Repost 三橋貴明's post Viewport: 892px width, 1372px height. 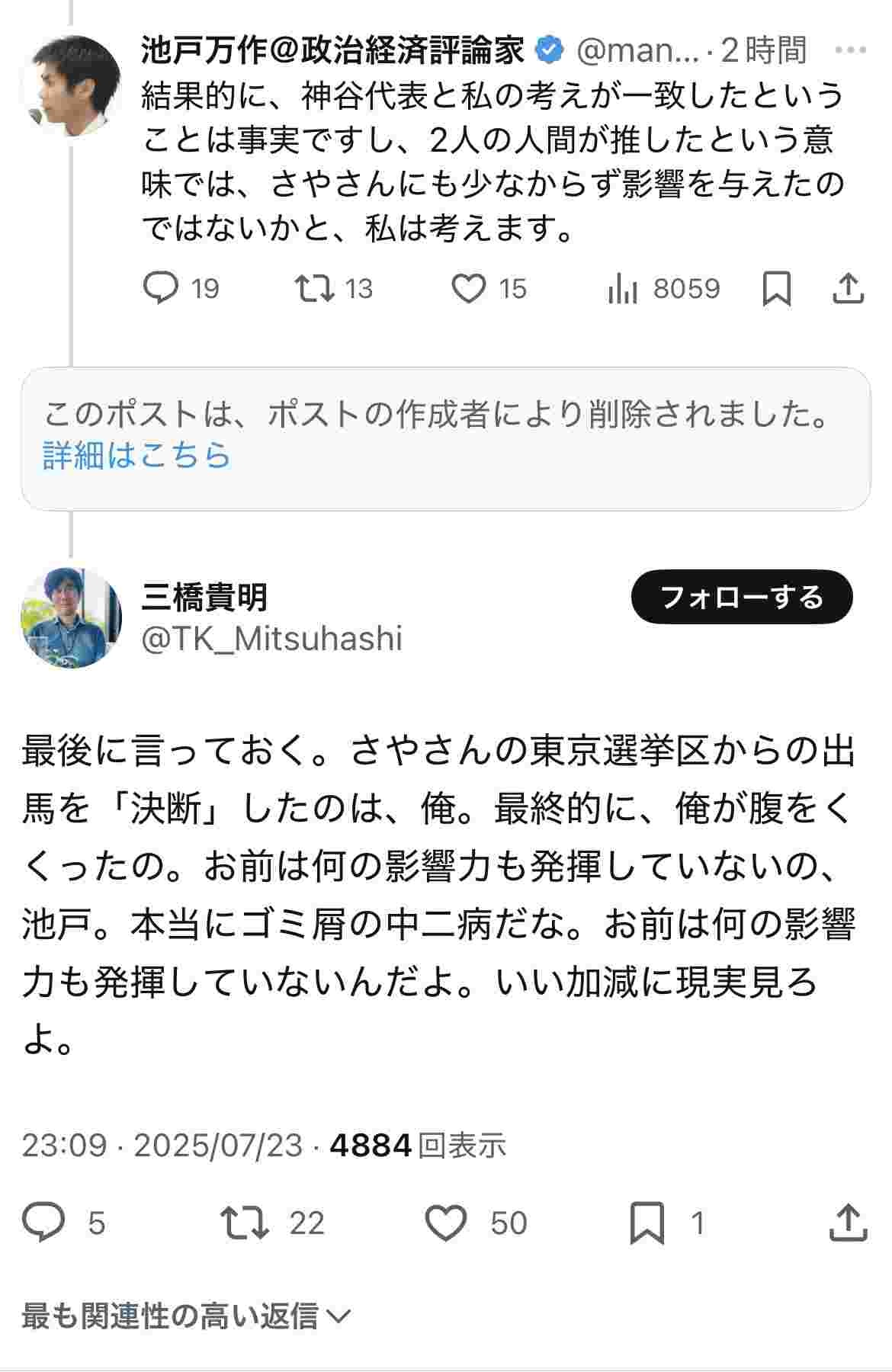click(x=245, y=1222)
